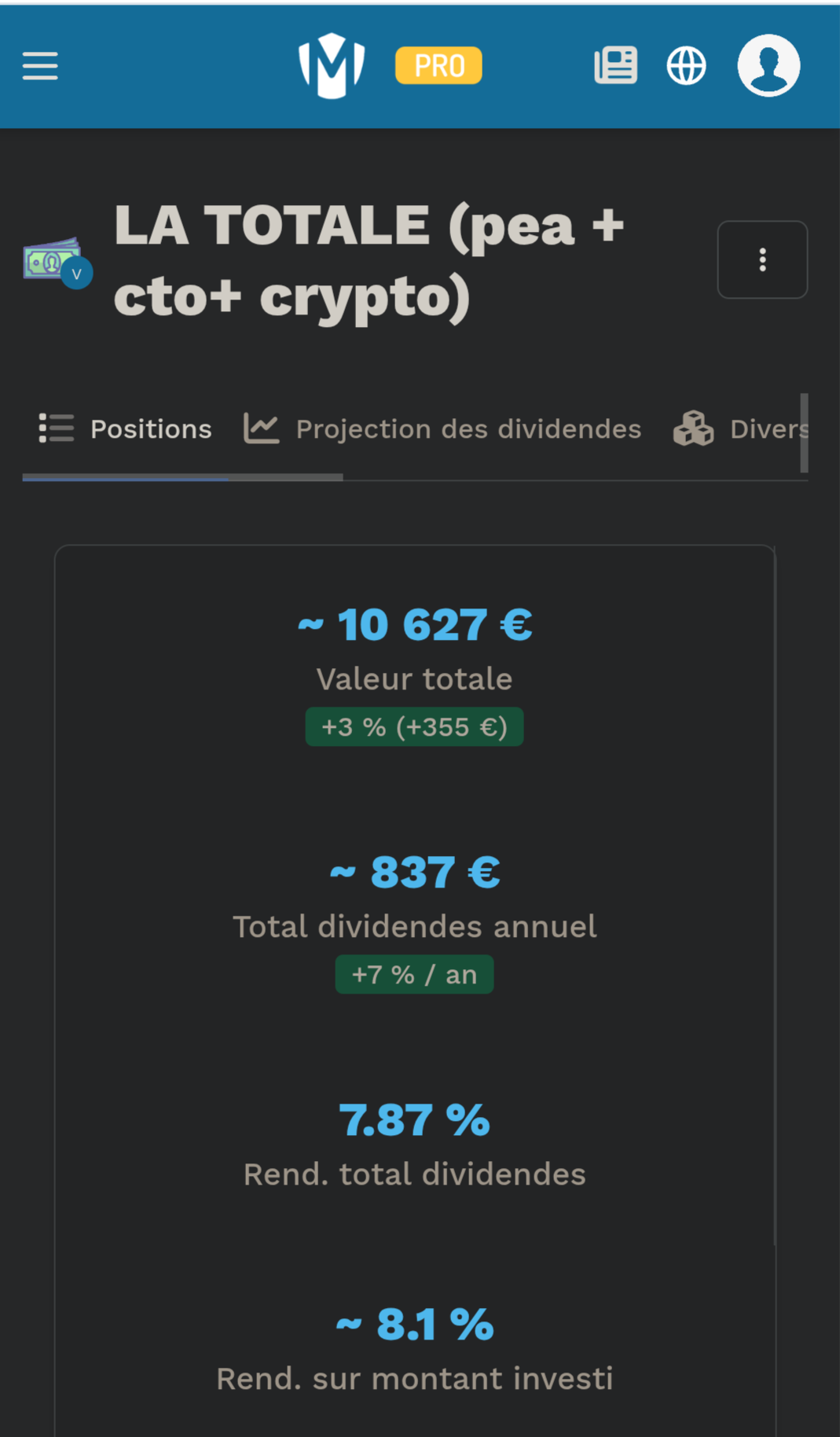Open the user profile avatar

(768, 65)
